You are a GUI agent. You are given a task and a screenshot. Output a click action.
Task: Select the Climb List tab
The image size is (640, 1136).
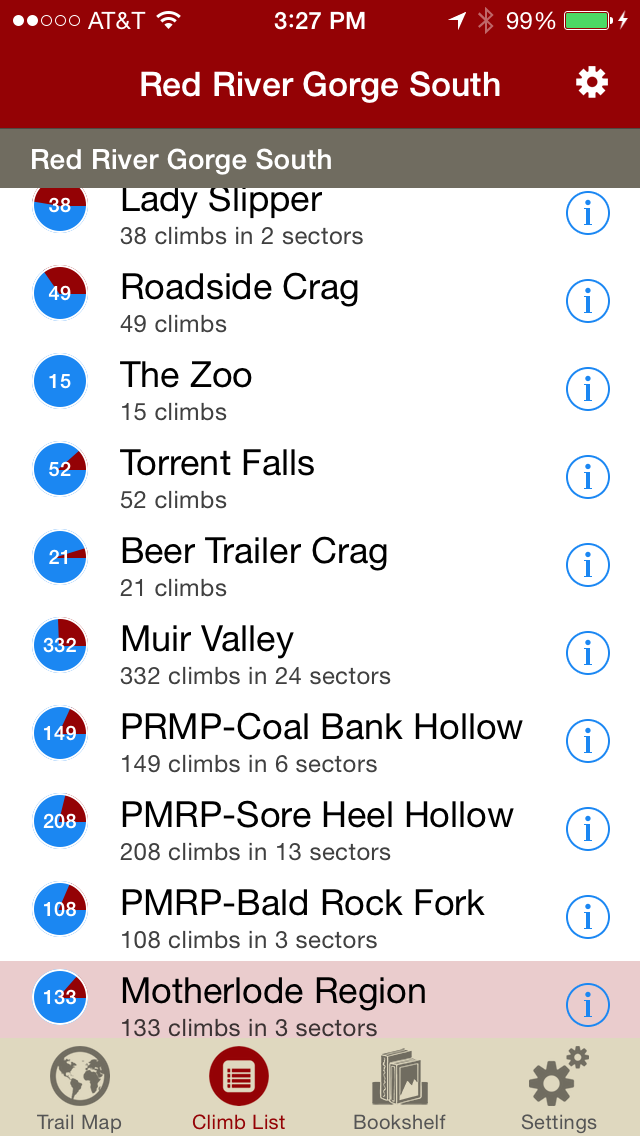(239, 1089)
